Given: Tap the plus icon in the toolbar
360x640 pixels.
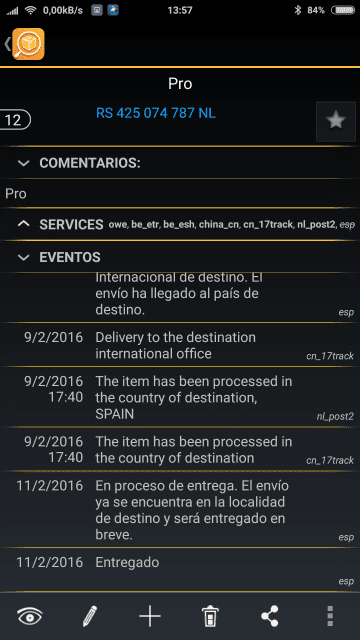Looking at the screenshot, I should coord(150,616).
